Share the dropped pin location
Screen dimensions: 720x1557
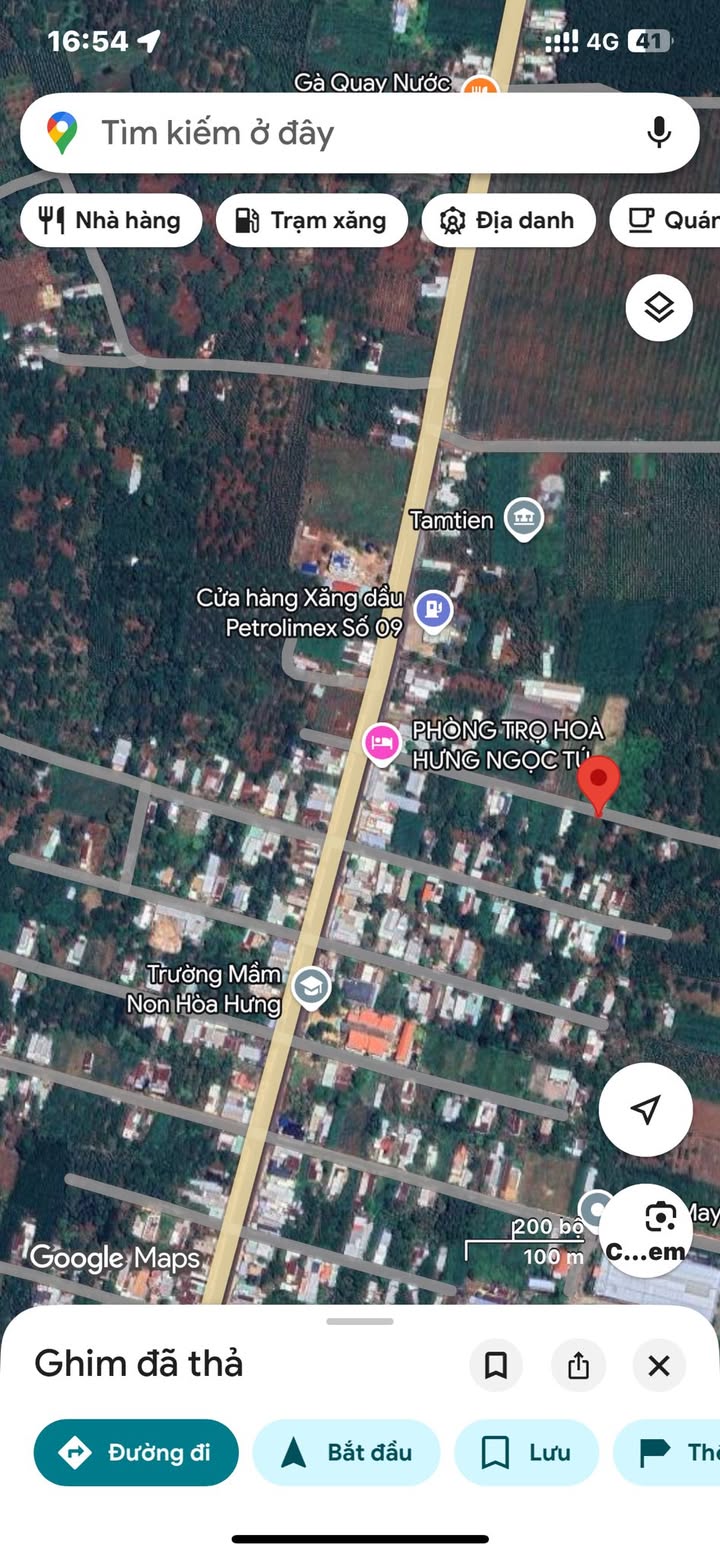578,1365
